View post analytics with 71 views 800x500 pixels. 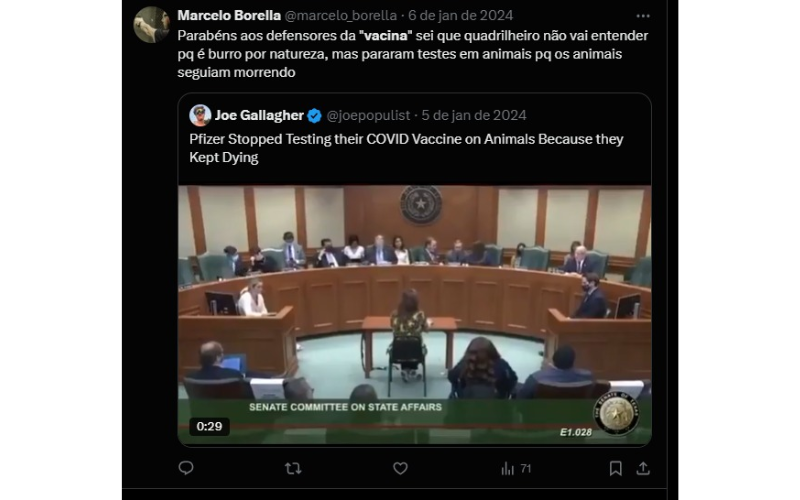(x=516, y=468)
